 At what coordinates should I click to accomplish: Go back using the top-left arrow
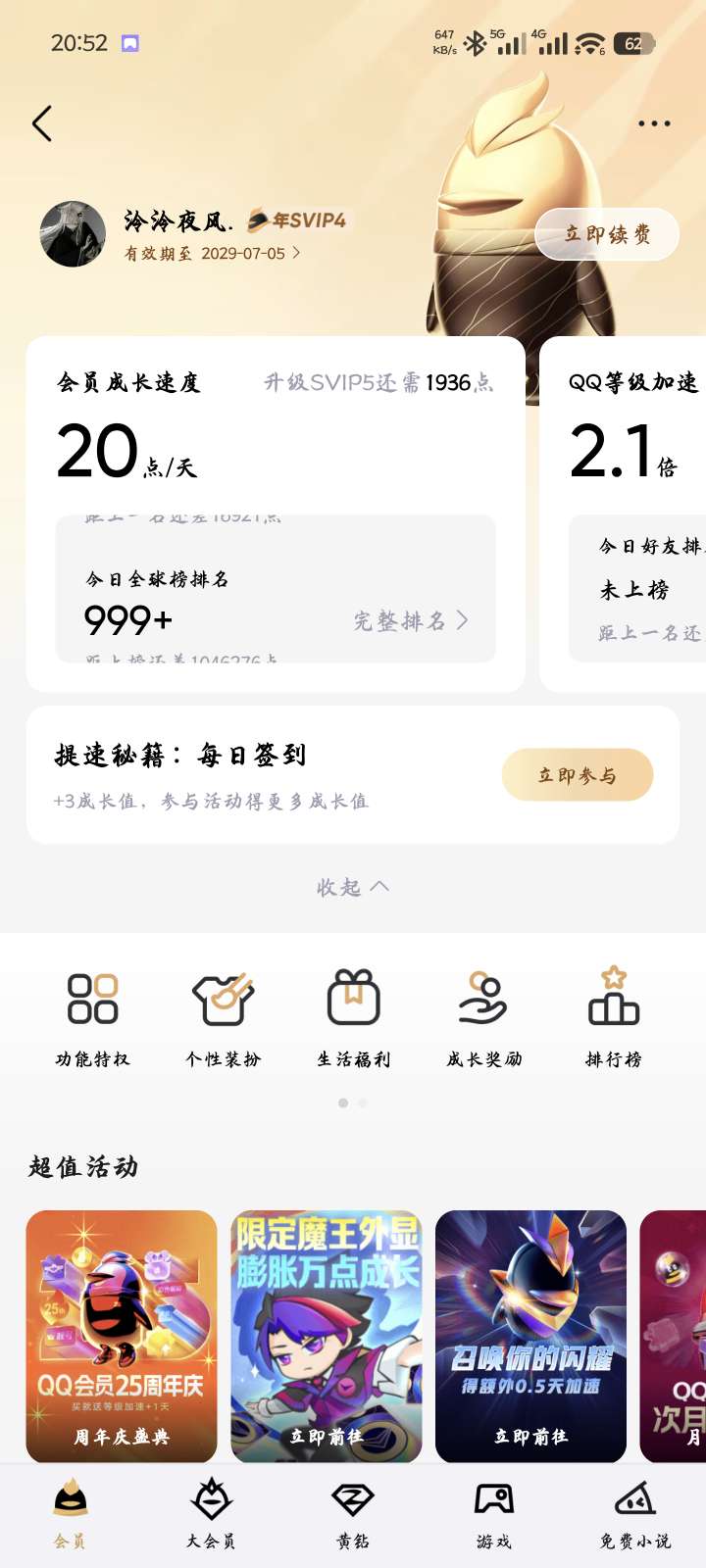(42, 123)
